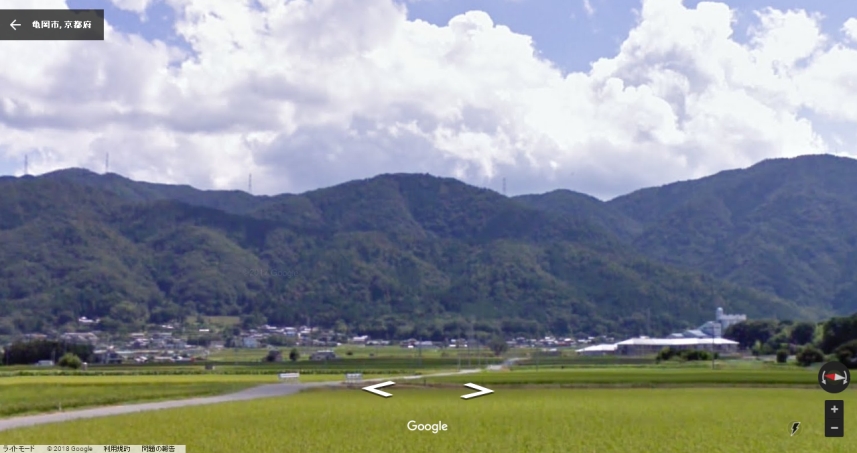The image size is (857, 453).
Task: Reset the view with the compass
Action: (x=833, y=377)
